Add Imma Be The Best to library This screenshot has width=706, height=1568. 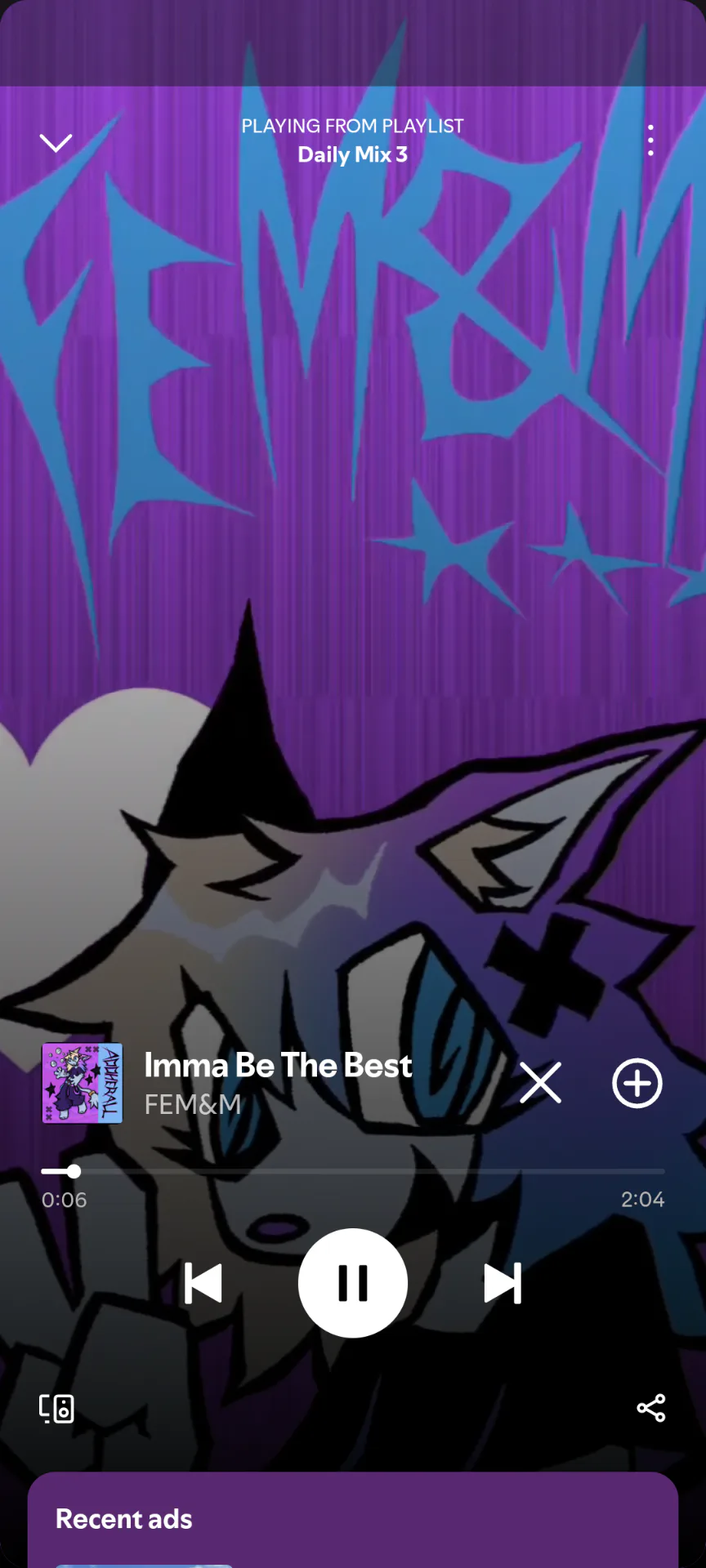tap(637, 1084)
